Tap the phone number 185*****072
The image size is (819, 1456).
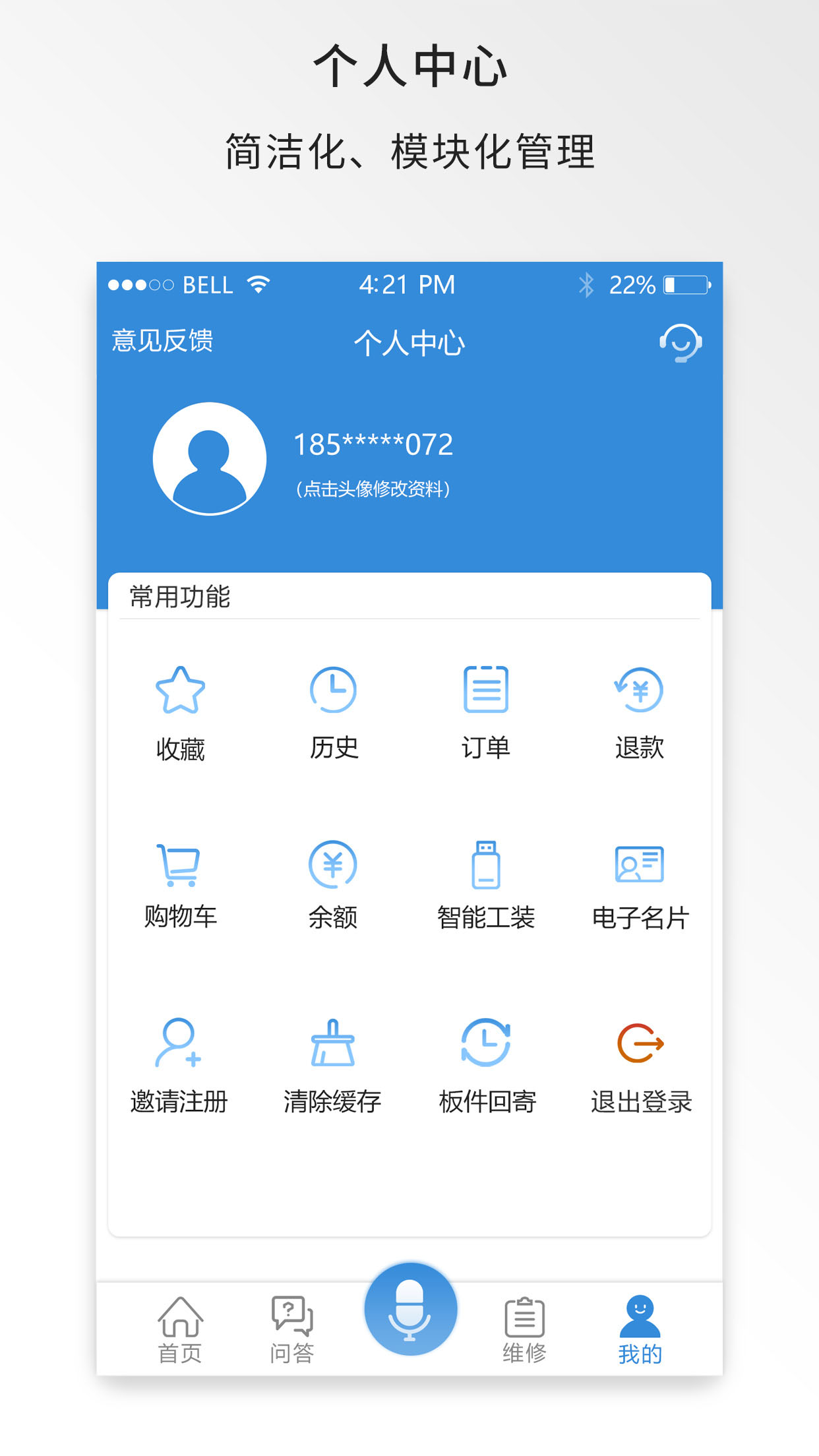[x=373, y=445]
